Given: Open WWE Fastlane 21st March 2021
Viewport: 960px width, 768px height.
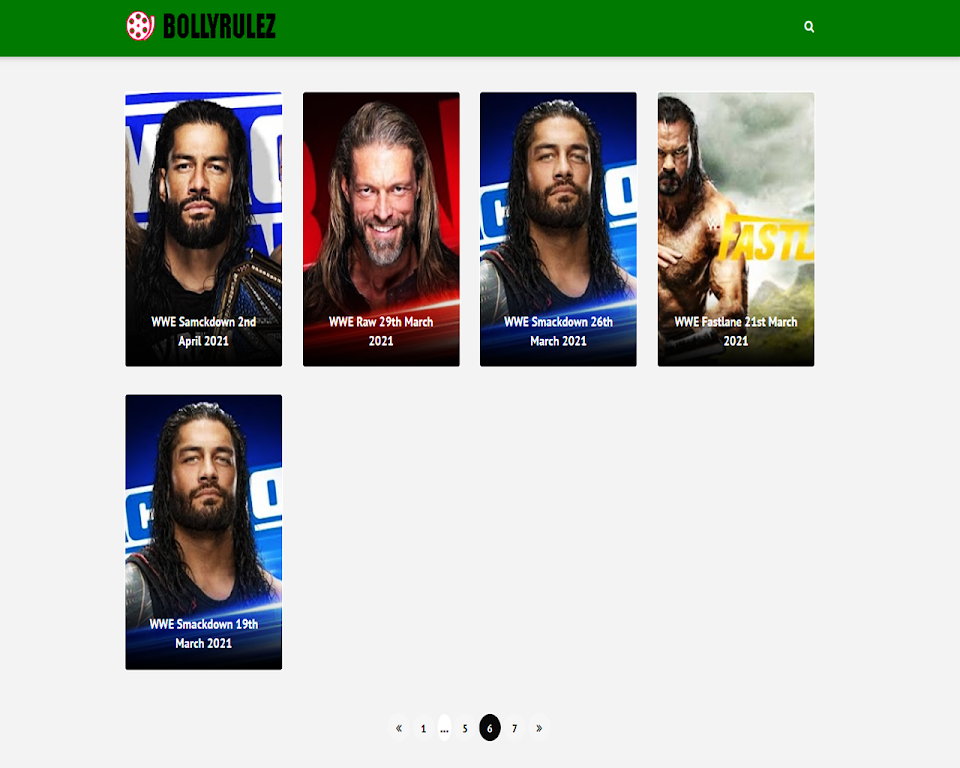Looking at the screenshot, I should (x=735, y=230).
